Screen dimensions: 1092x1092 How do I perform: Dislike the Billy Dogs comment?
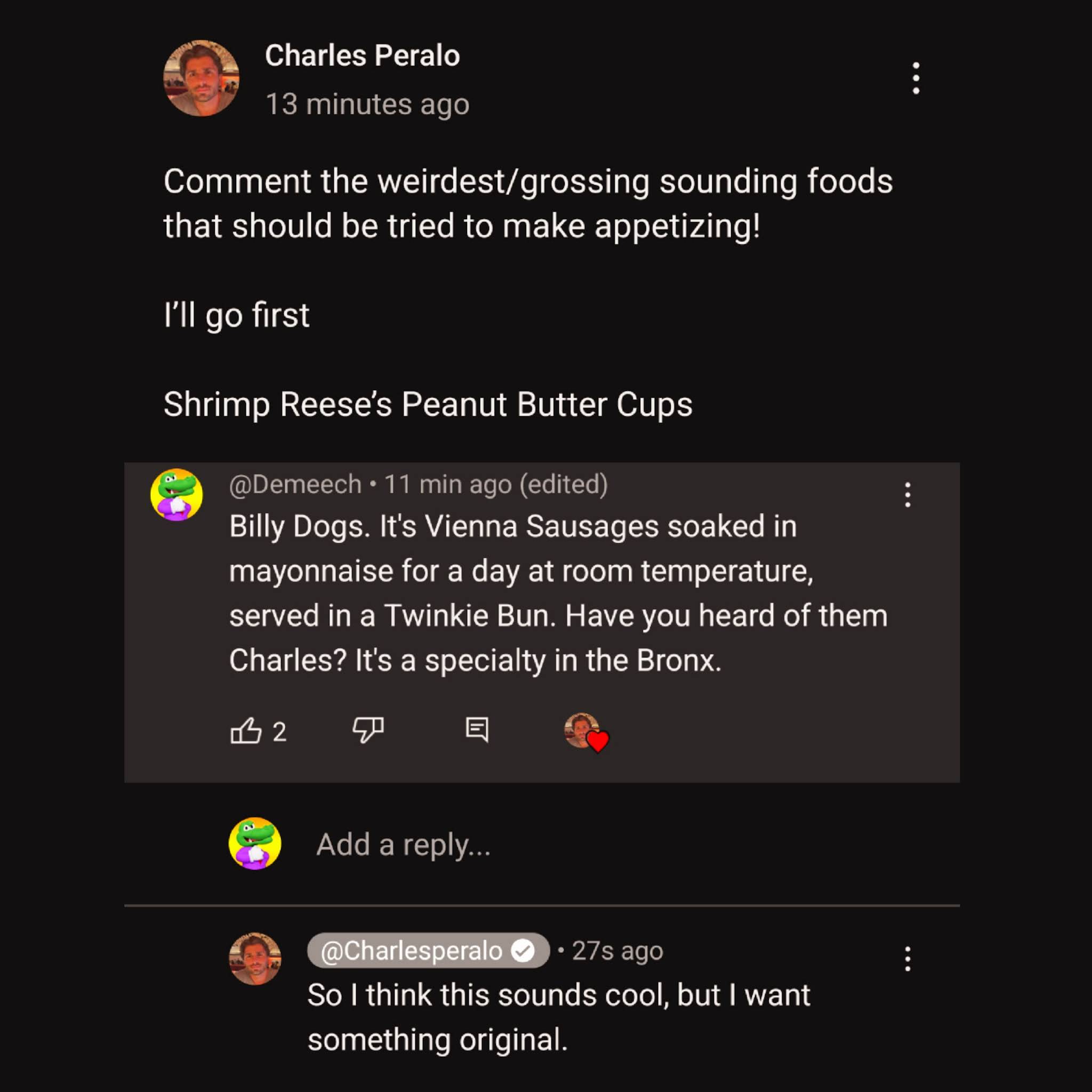[x=368, y=730]
